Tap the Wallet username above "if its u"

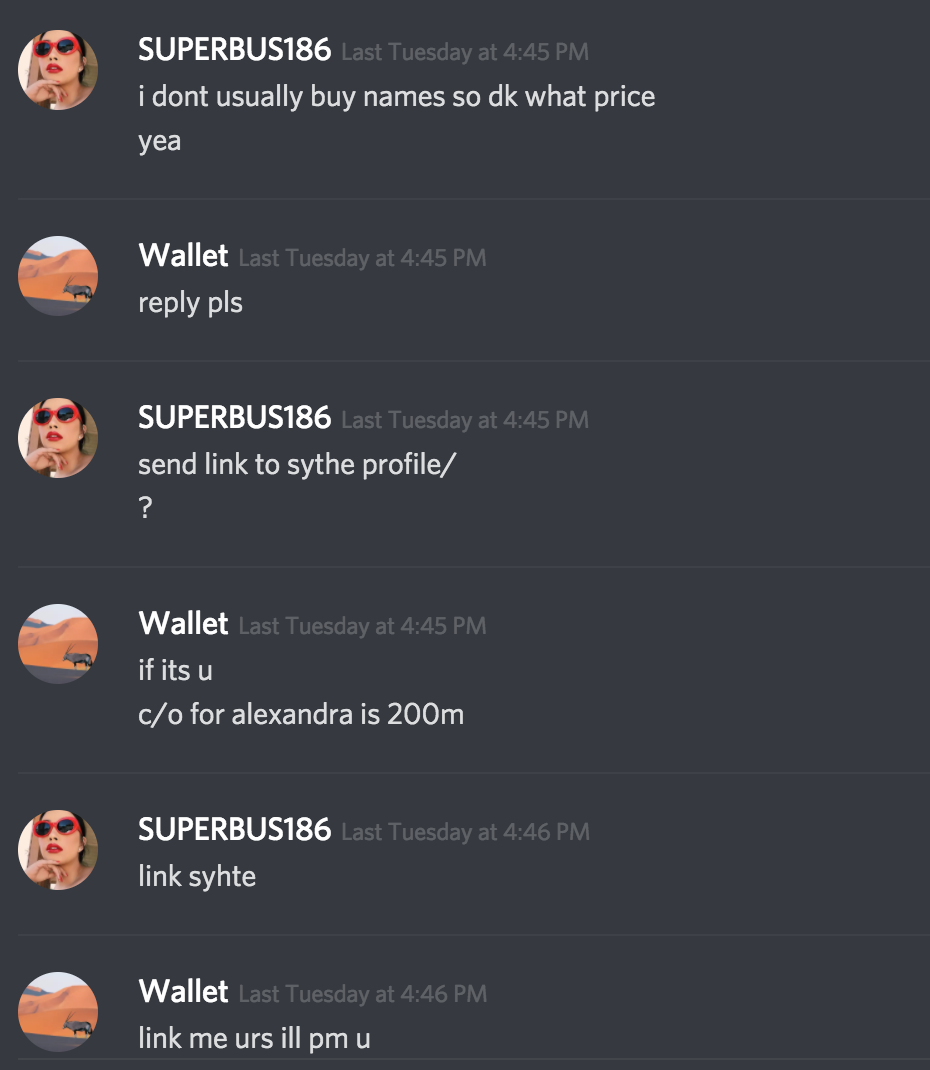click(183, 624)
